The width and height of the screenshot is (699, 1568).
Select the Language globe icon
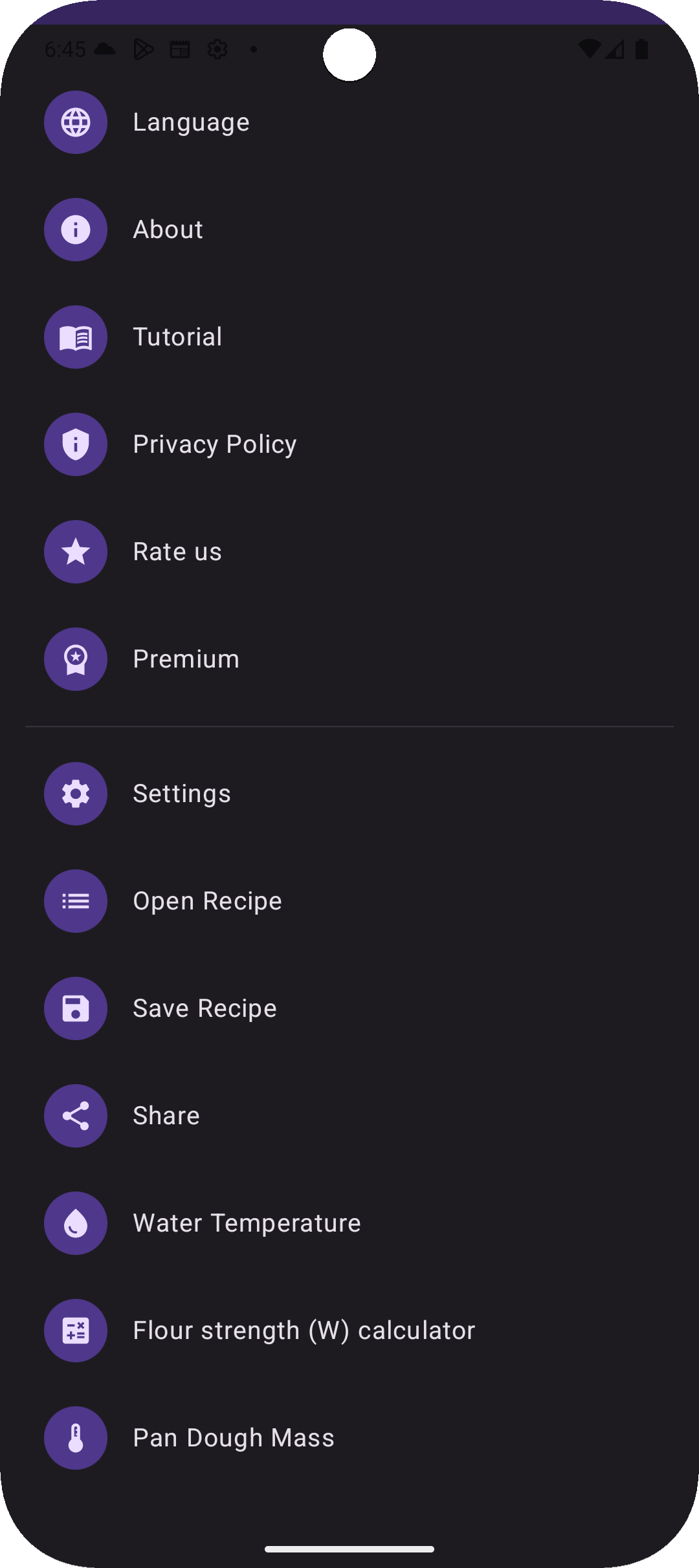point(75,122)
